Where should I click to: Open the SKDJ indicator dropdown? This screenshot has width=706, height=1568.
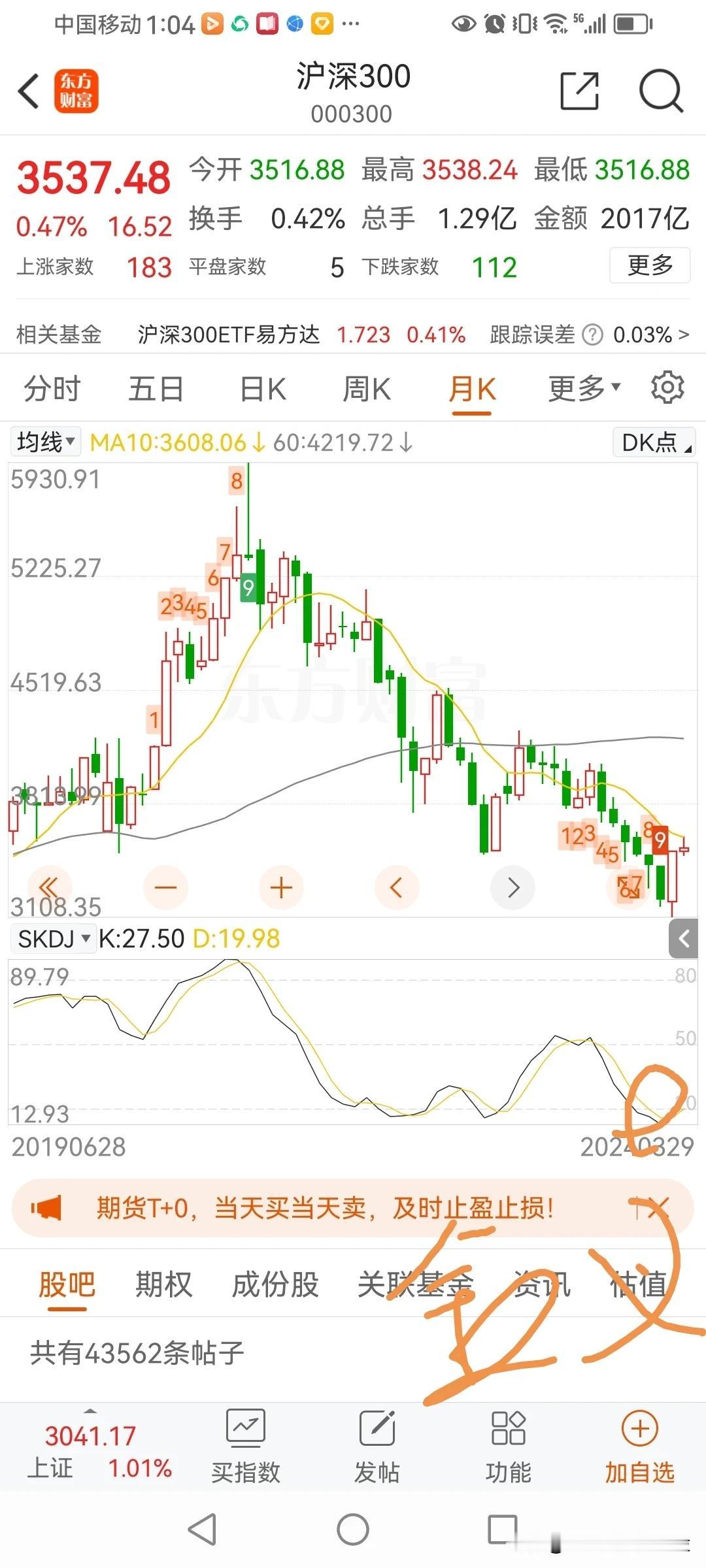[x=54, y=939]
